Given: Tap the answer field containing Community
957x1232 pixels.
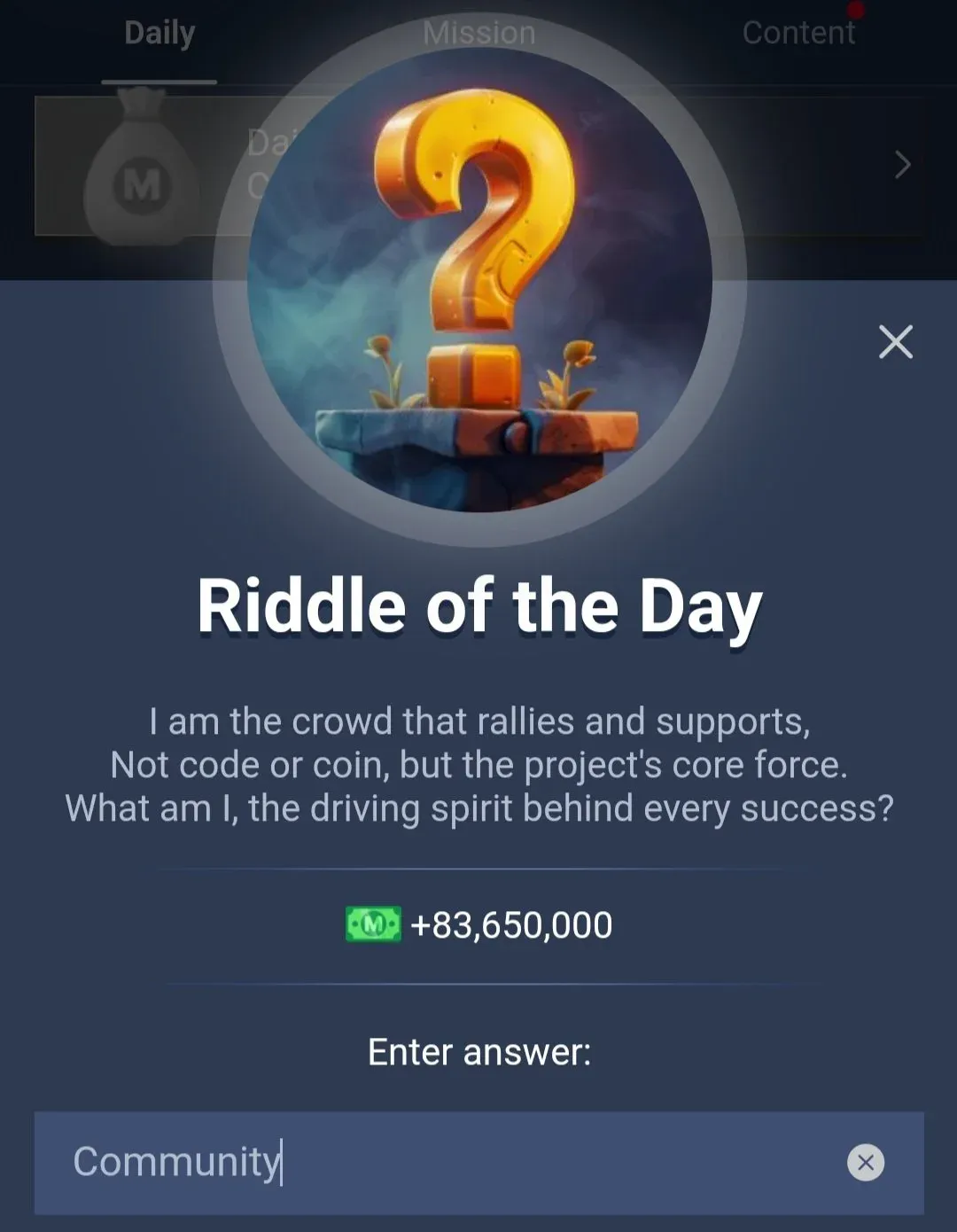Looking at the screenshot, I should [443, 1162].
